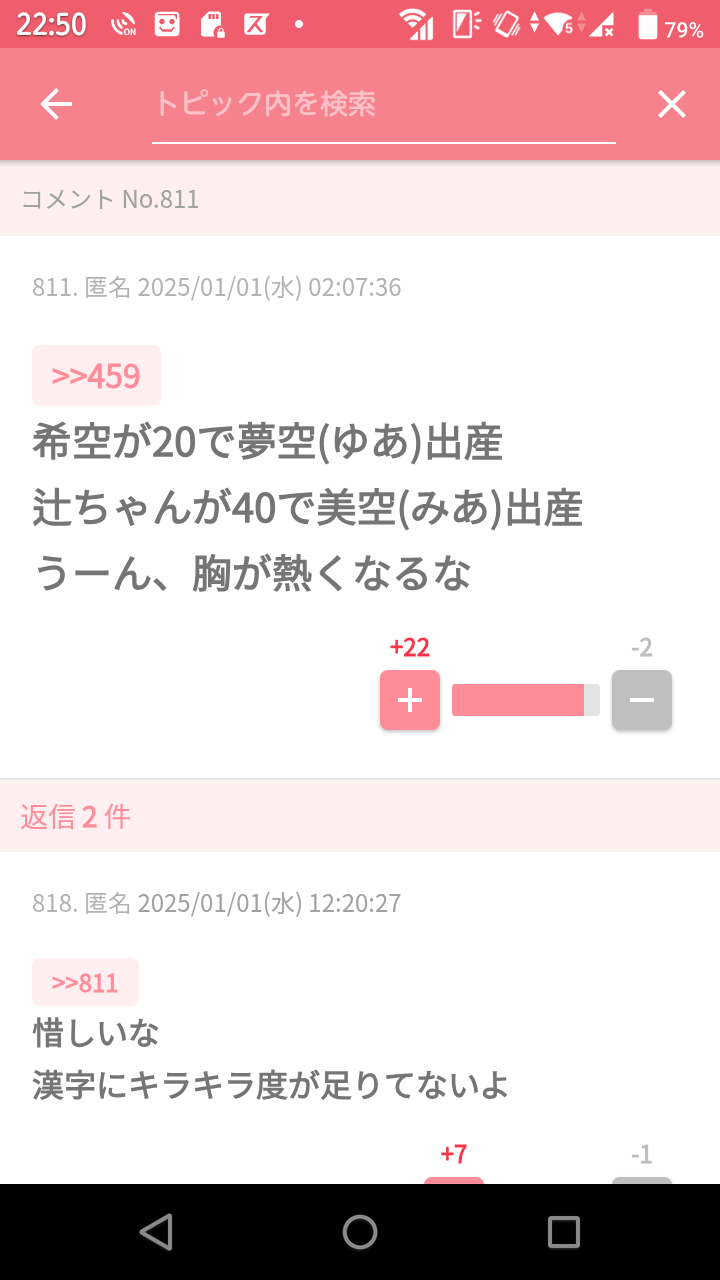
Task: Expand the 返信 2 件 replies section
Action: (74, 817)
